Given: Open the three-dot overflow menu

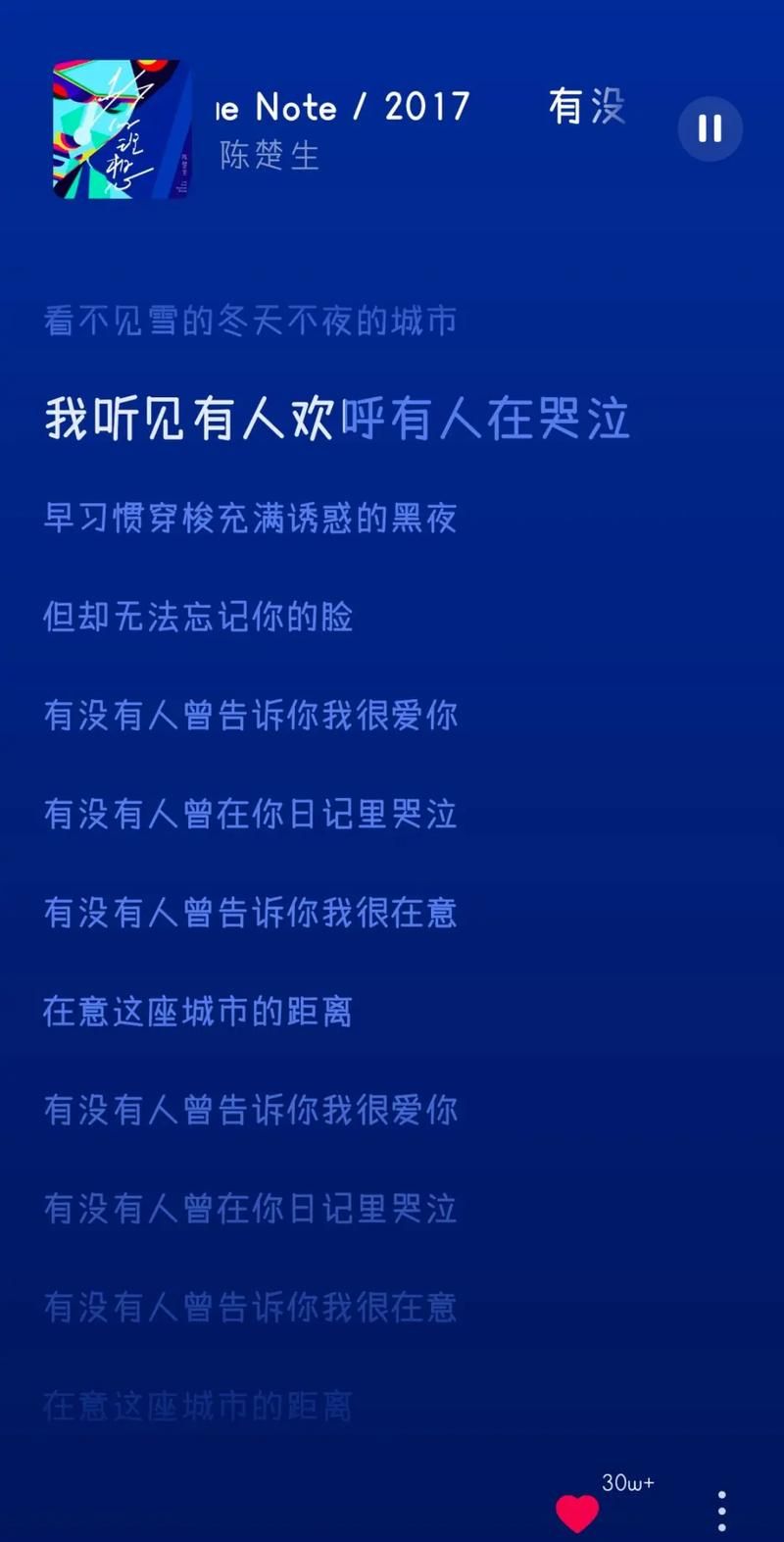Looking at the screenshot, I should pos(721,1511).
